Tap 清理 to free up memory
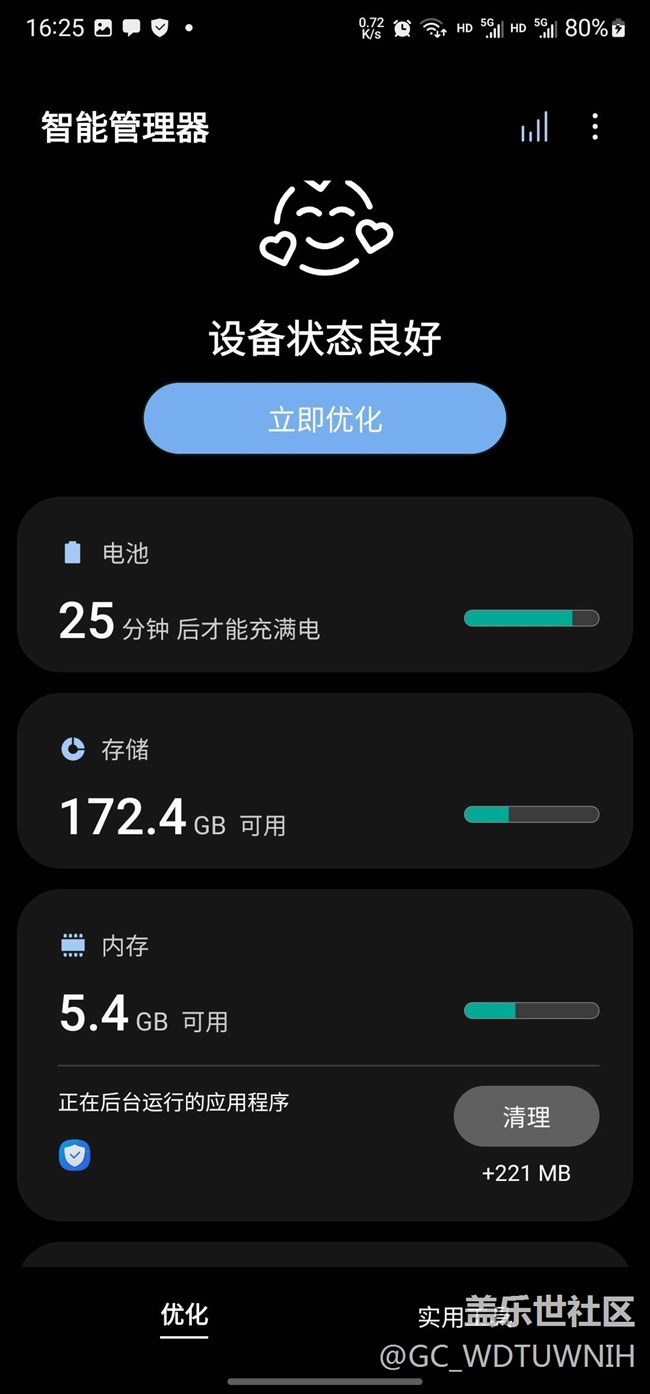 526,1116
